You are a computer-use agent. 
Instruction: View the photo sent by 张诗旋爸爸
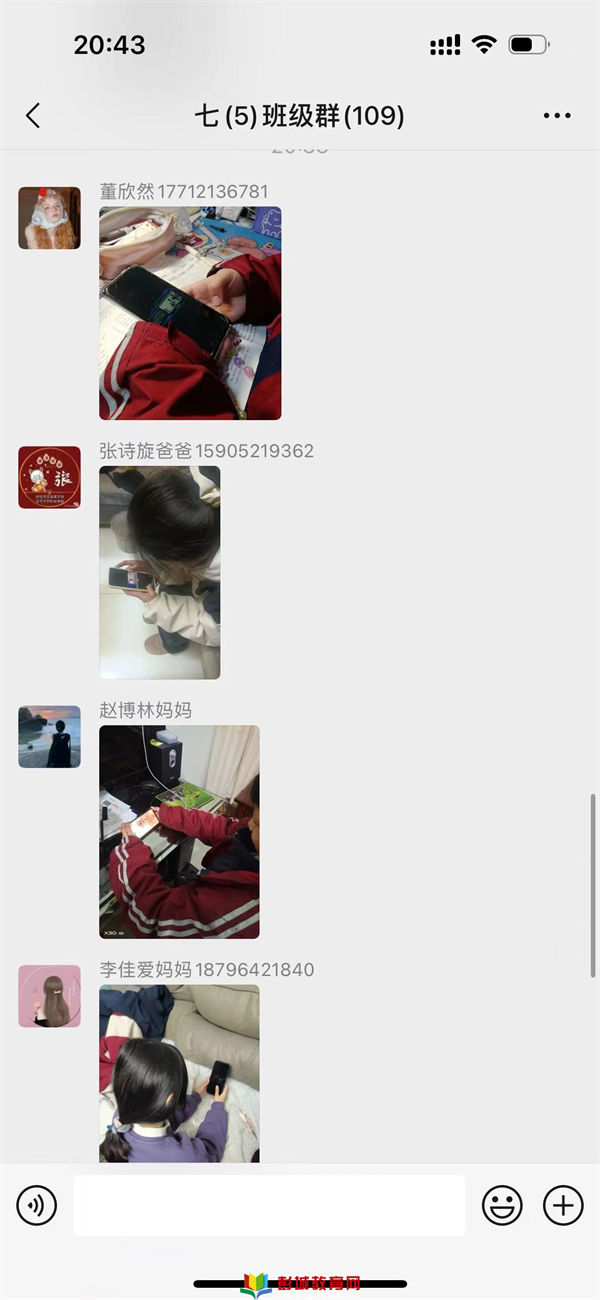(x=160, y=572)
